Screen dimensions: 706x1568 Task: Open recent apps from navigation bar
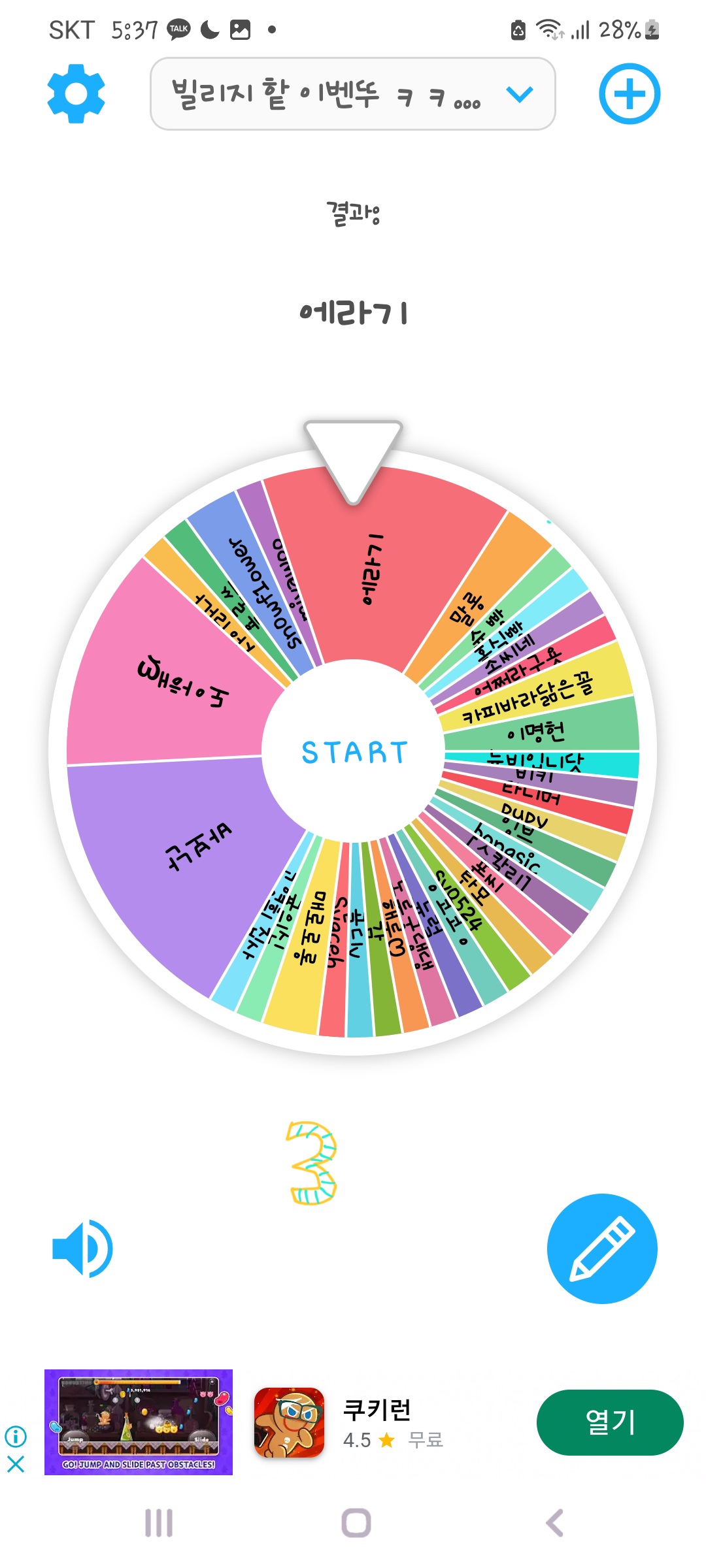[x=159, y=1523]
